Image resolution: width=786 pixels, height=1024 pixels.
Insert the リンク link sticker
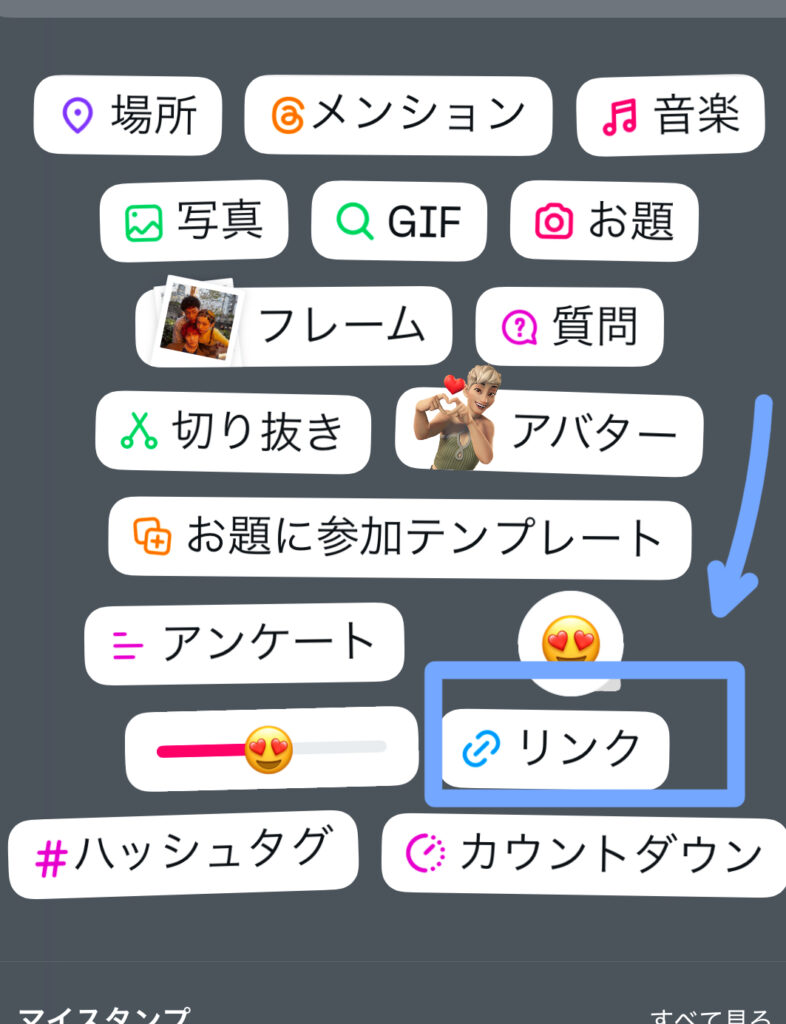[555, 749]
